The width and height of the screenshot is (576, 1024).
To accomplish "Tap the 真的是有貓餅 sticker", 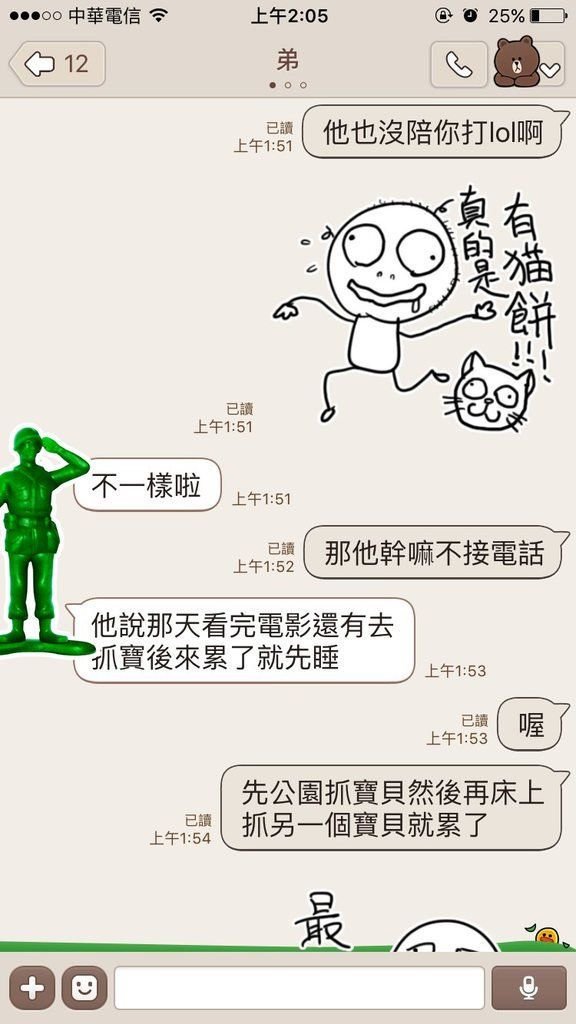I will 415,309.
